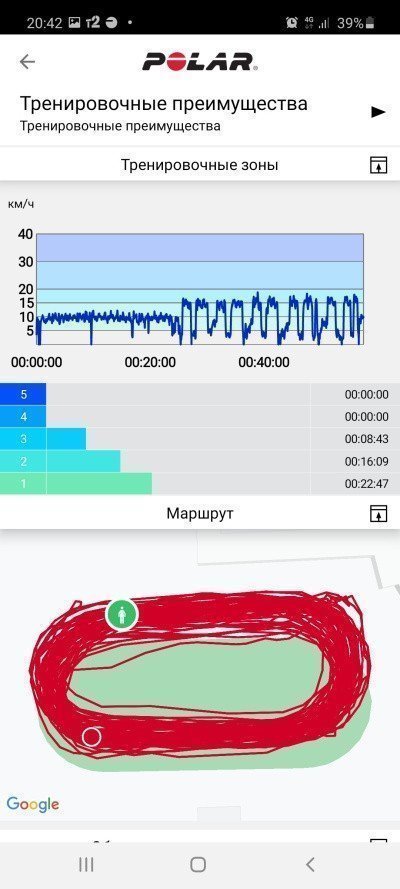400x889 pixels.
Task: Open recent apps from the navigation bar
Action: pyautogui.click(x=86, y=864)
